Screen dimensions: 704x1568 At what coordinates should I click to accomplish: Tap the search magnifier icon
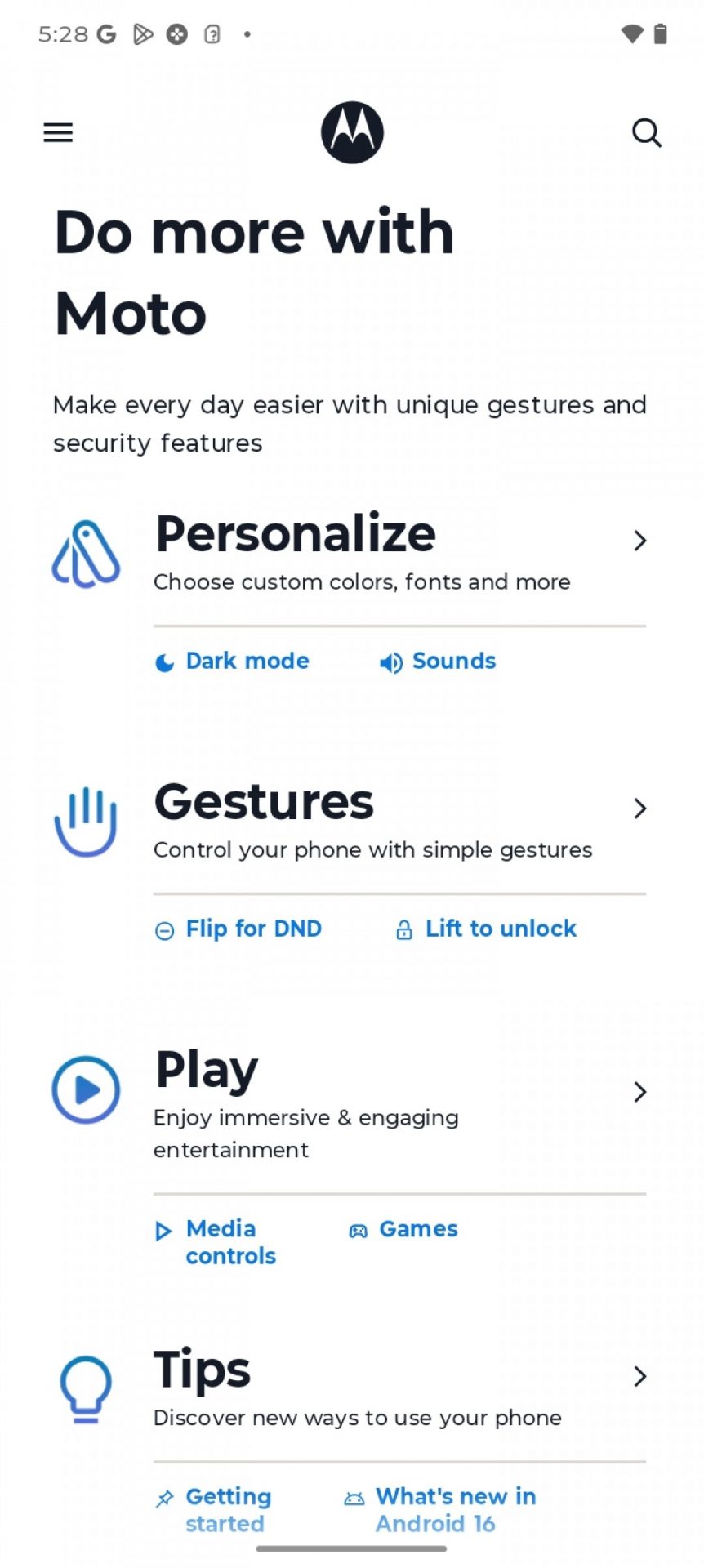tap(646, 132)
